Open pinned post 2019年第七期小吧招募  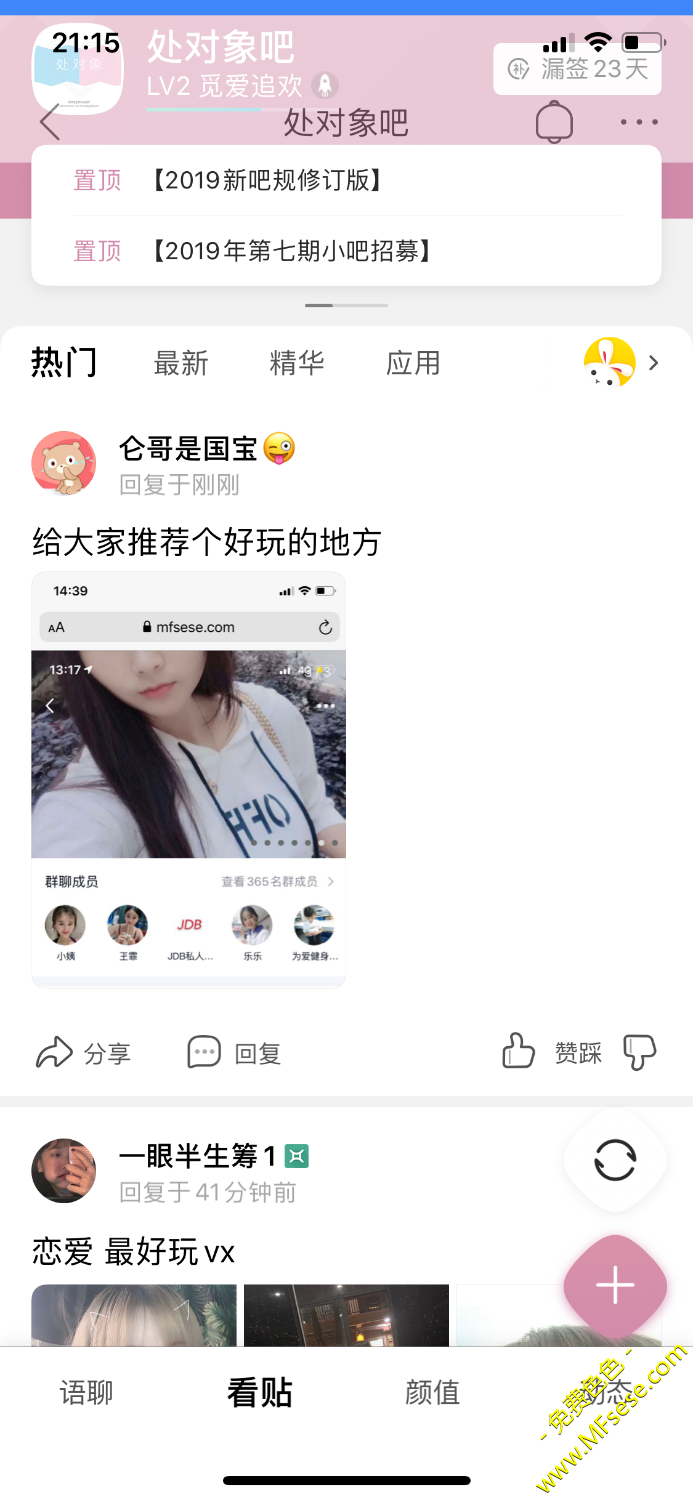(292, 250)
